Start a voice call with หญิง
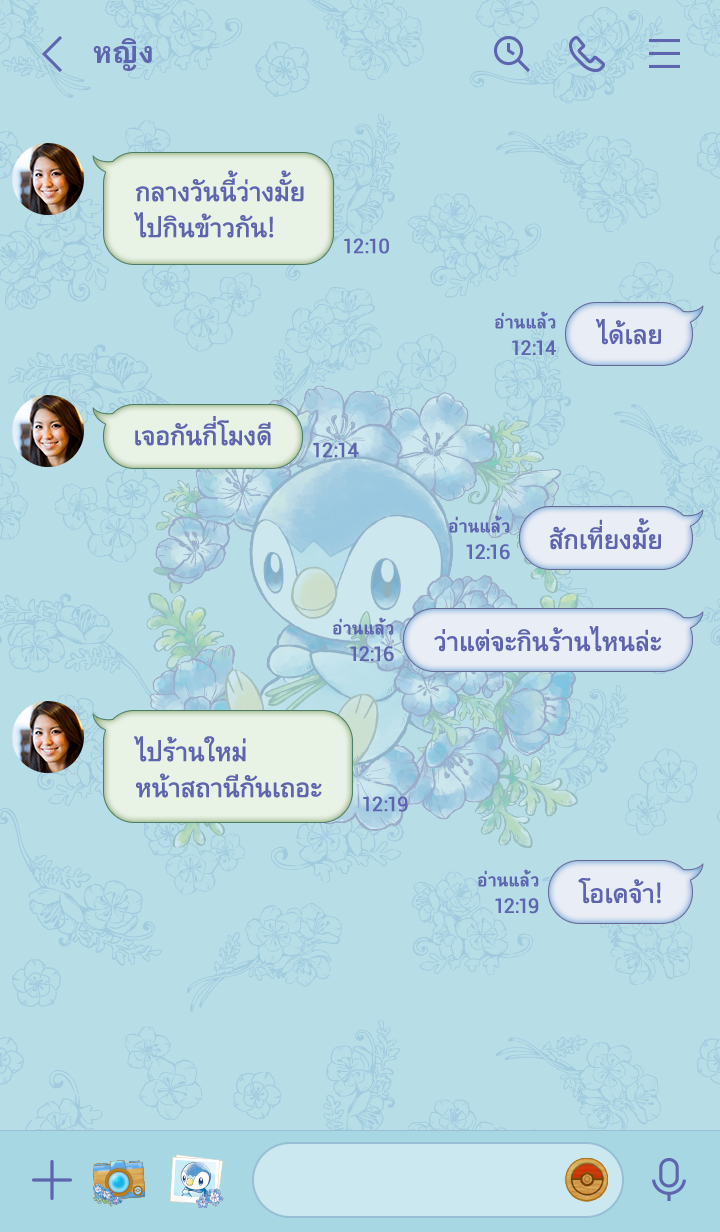Screen dimensions: 720x1232 pyautogui.click(x=587, y=54)
